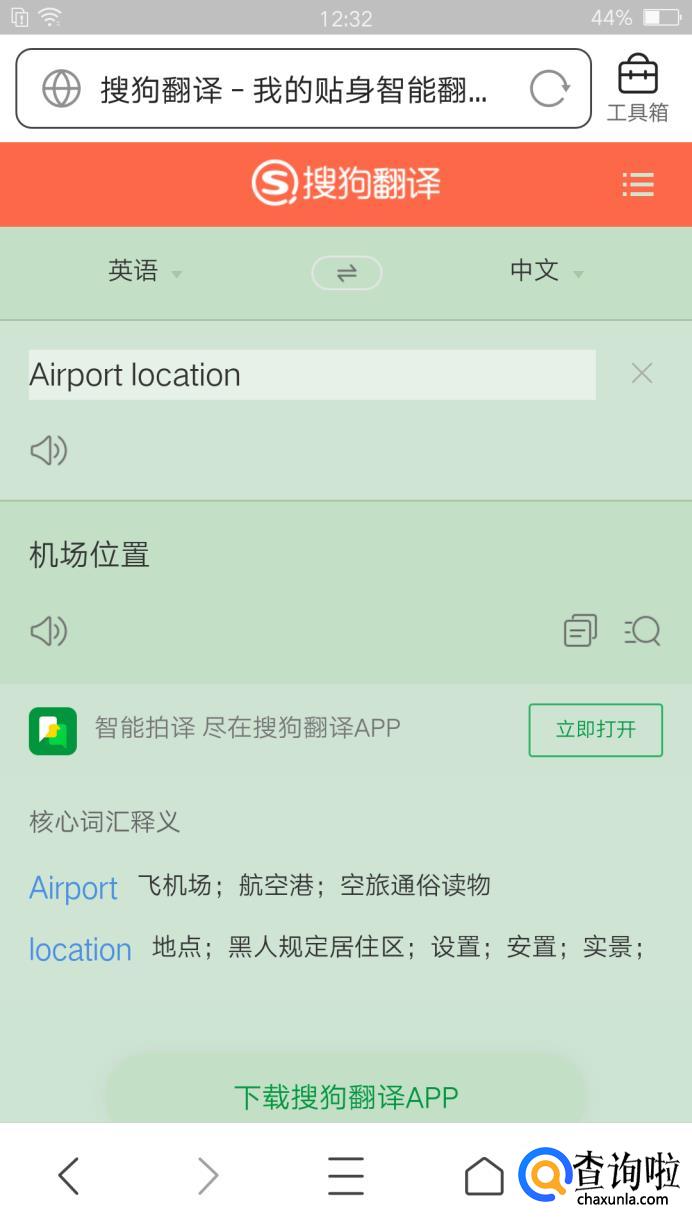Image resolution: width=692 pixels, height=1230 pixels.
Task: Open the word link "Airport"
Action: click(x=74, y=888)
